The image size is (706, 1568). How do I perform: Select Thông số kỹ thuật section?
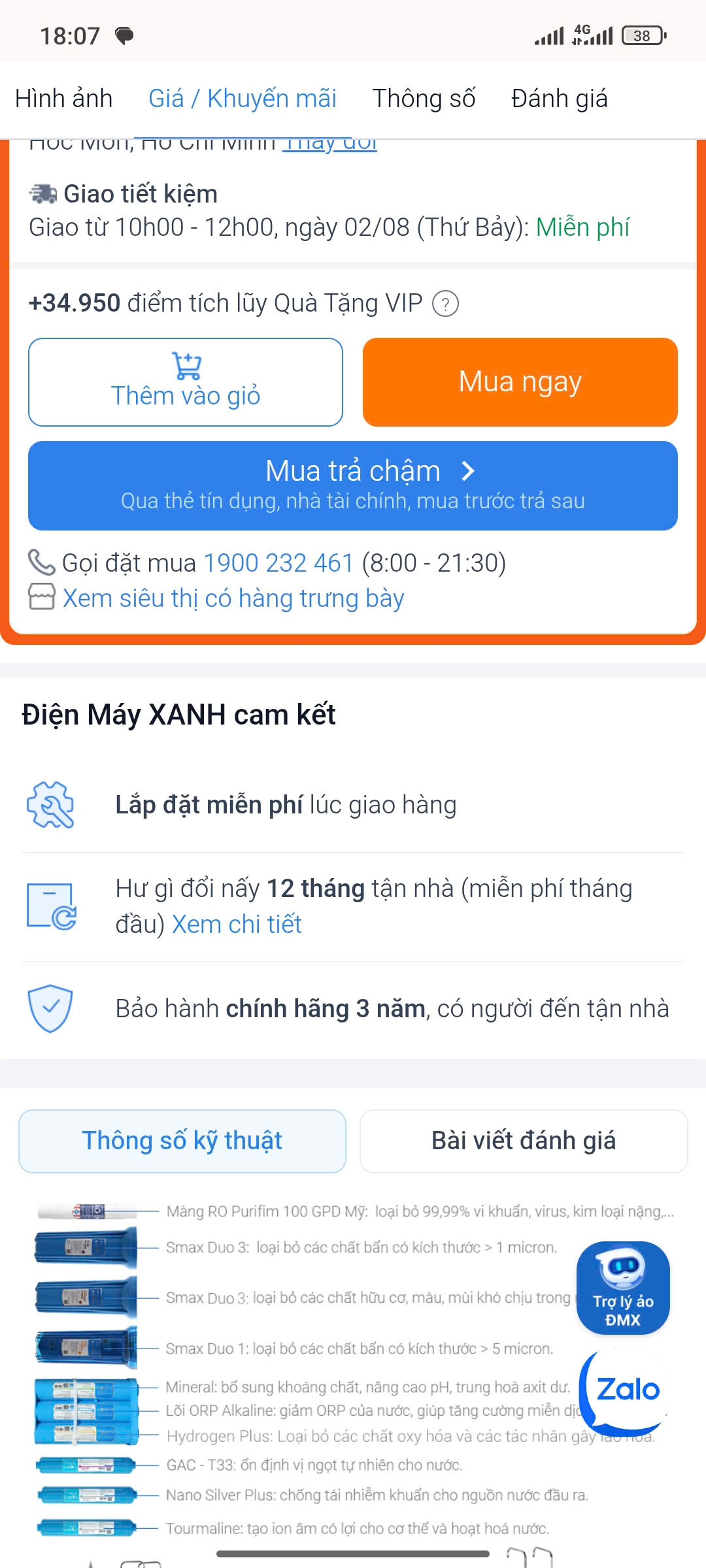pos(182,1141)
